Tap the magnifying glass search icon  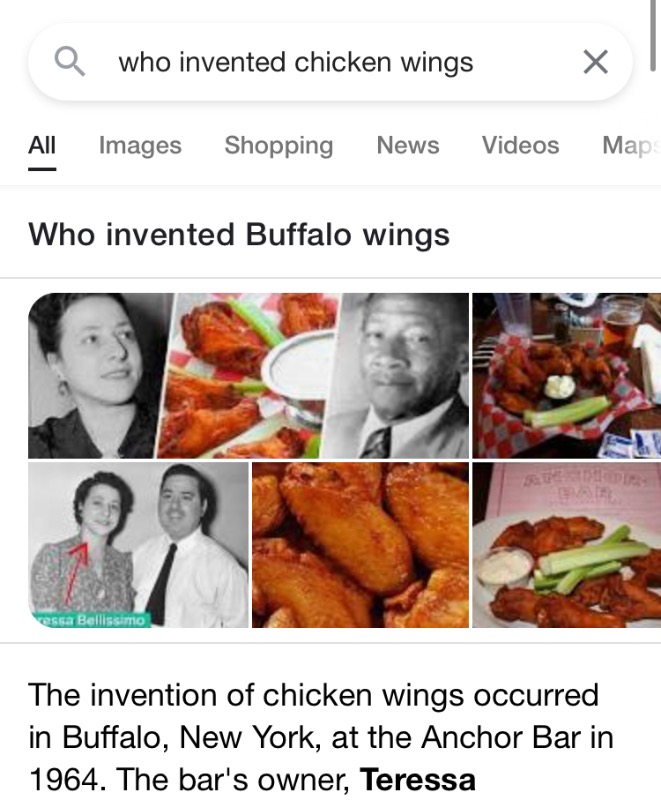click(x=68, y=63)
